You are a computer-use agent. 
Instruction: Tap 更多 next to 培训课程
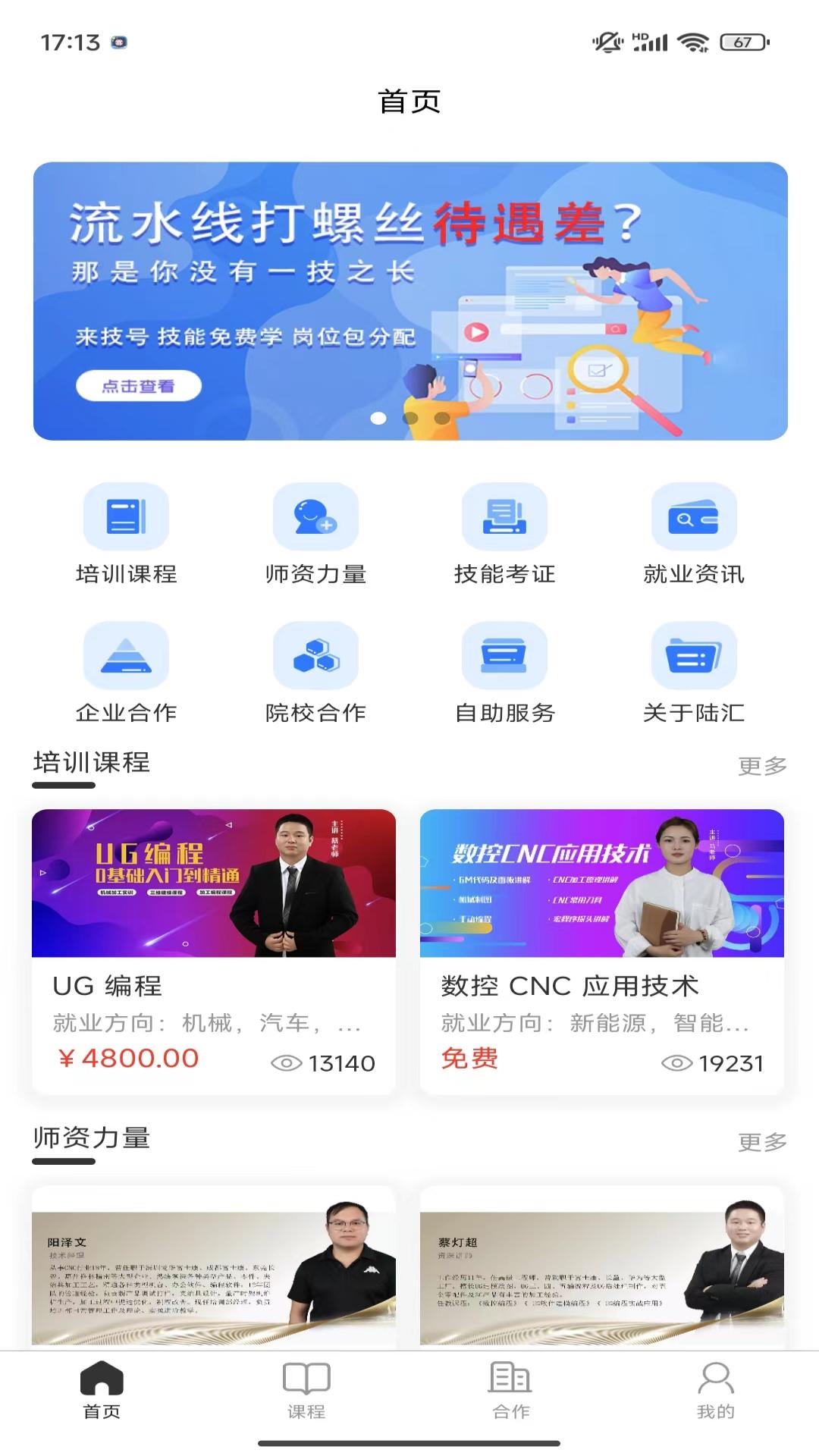762,765
